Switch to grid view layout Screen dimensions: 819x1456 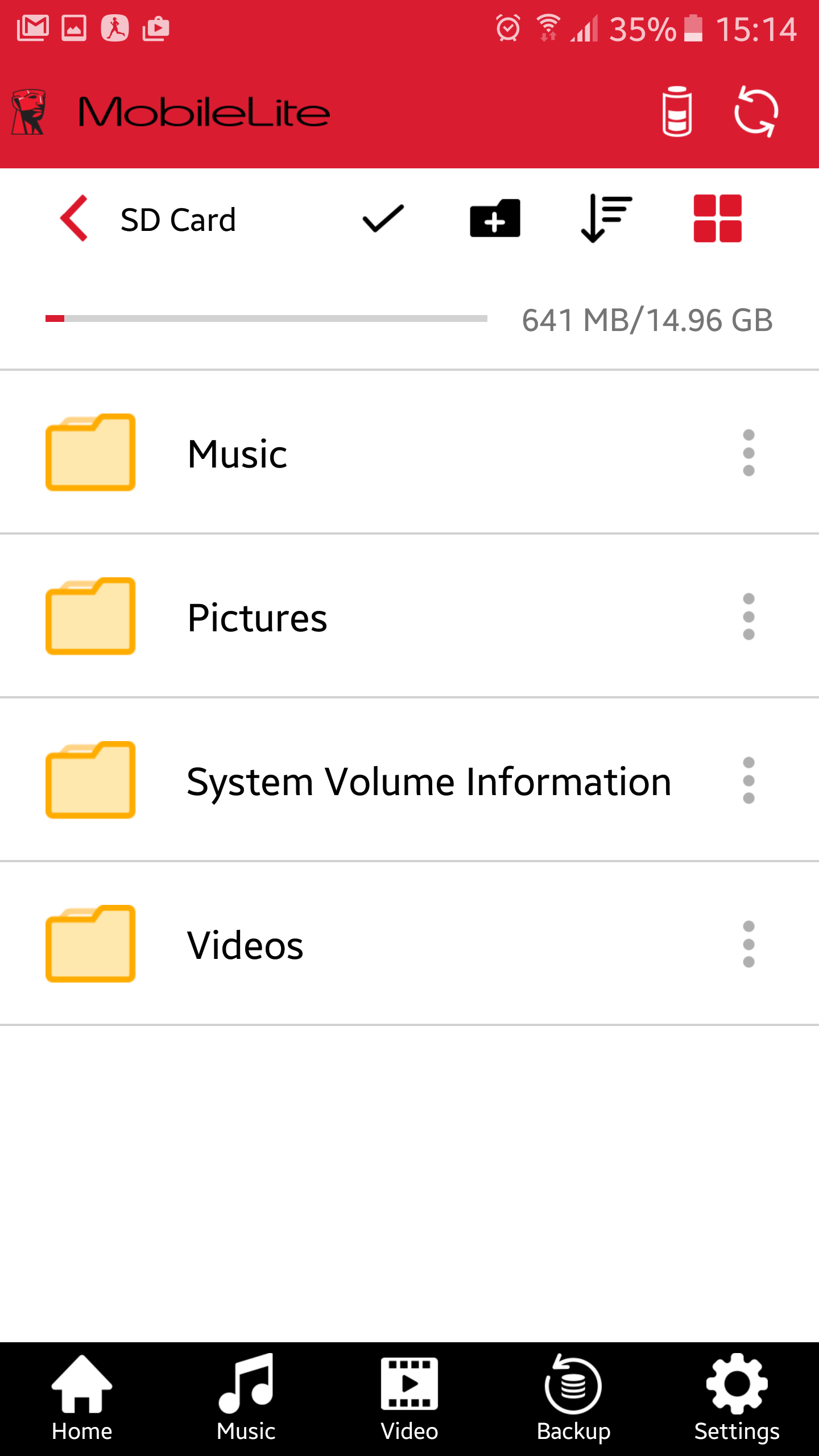[718, 219]
